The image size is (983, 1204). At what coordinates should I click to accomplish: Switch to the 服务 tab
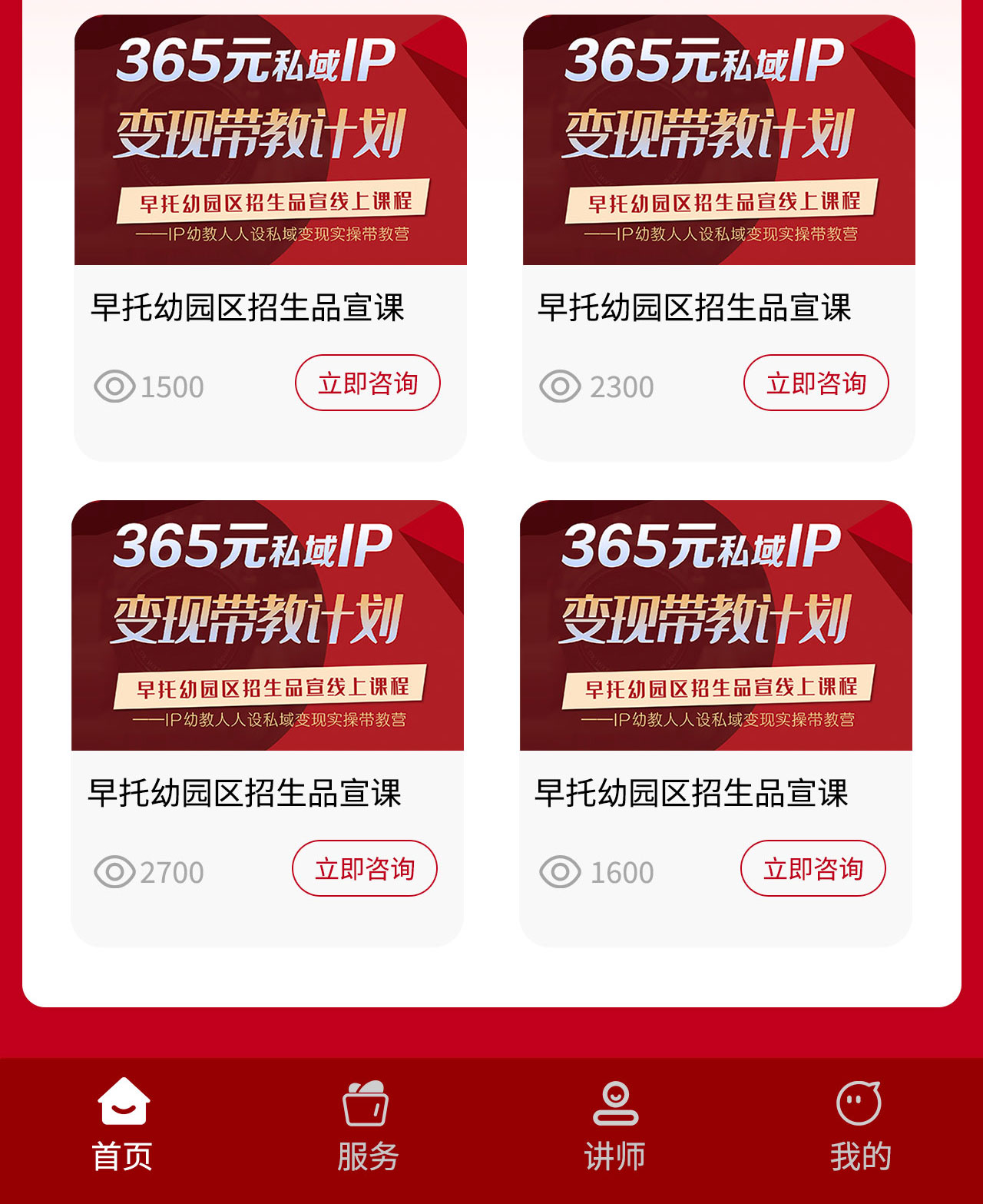367,1126
